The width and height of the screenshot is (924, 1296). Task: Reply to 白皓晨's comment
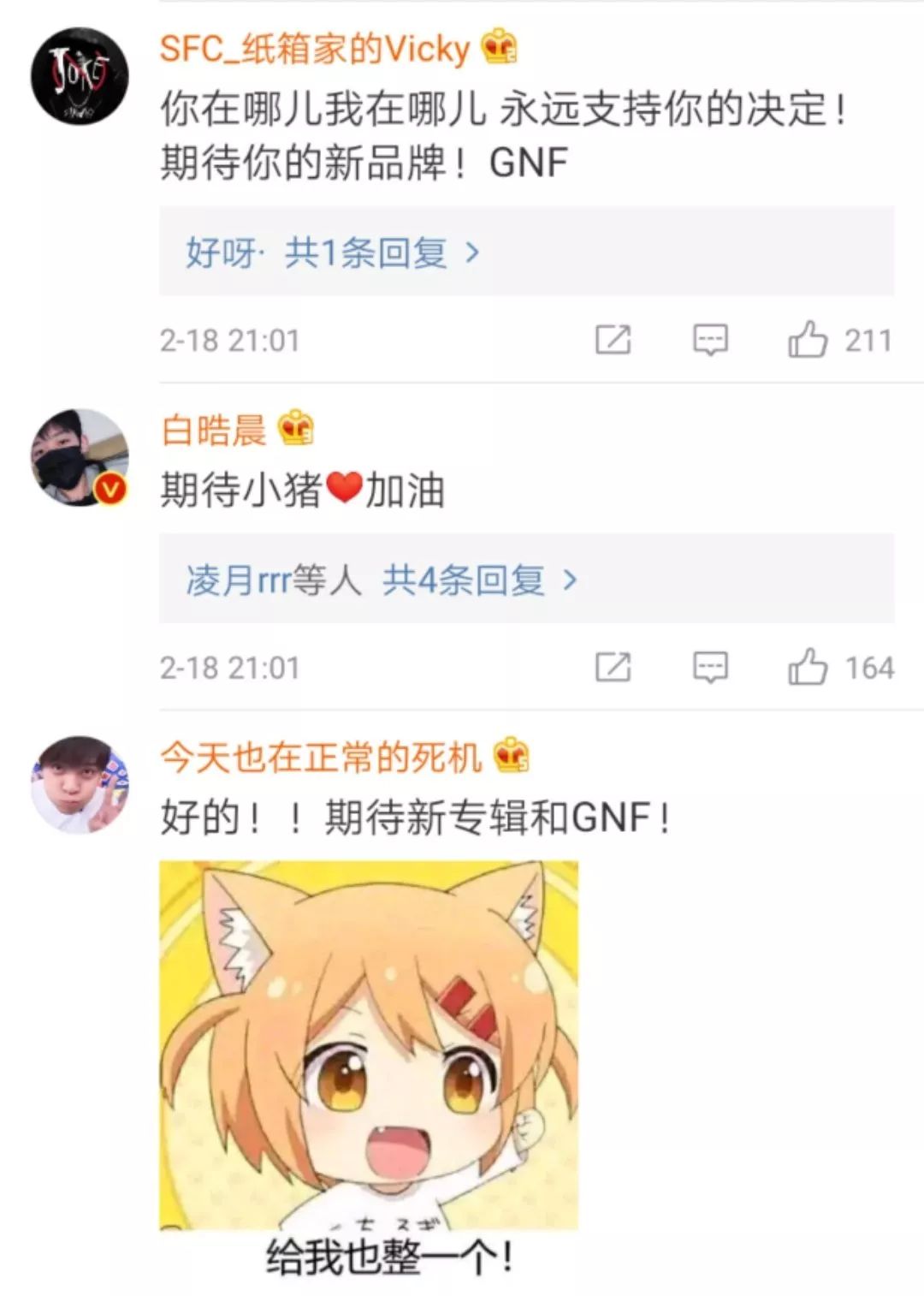click(x=710, y=668)
